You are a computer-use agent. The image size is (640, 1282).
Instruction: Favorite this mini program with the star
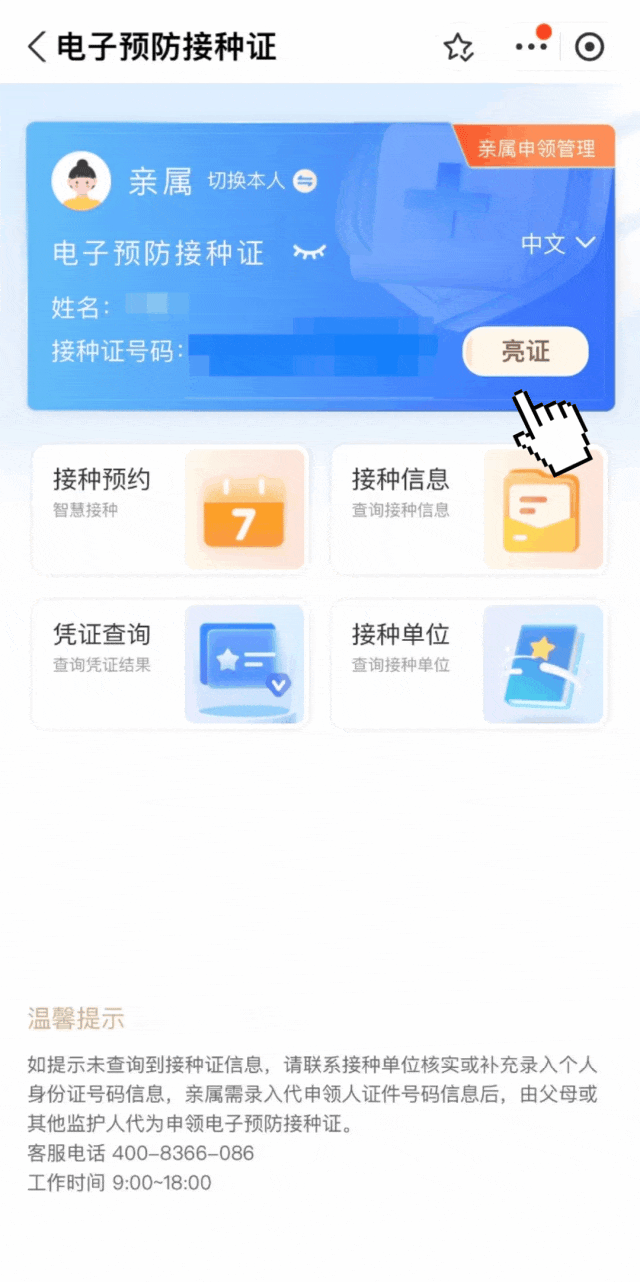(458, 47)
